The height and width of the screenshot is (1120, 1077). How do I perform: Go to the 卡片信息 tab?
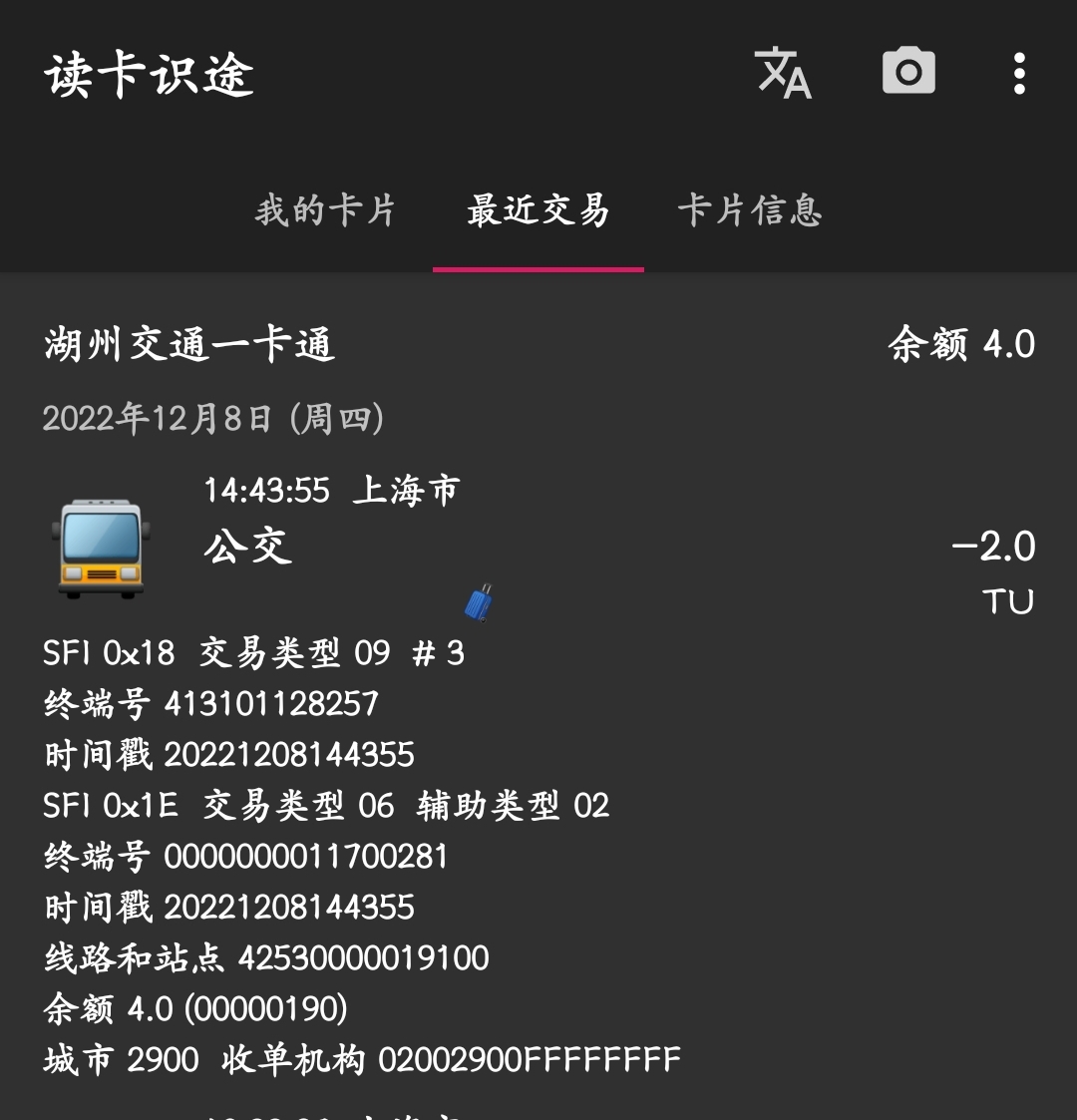(x=750, y=210)
